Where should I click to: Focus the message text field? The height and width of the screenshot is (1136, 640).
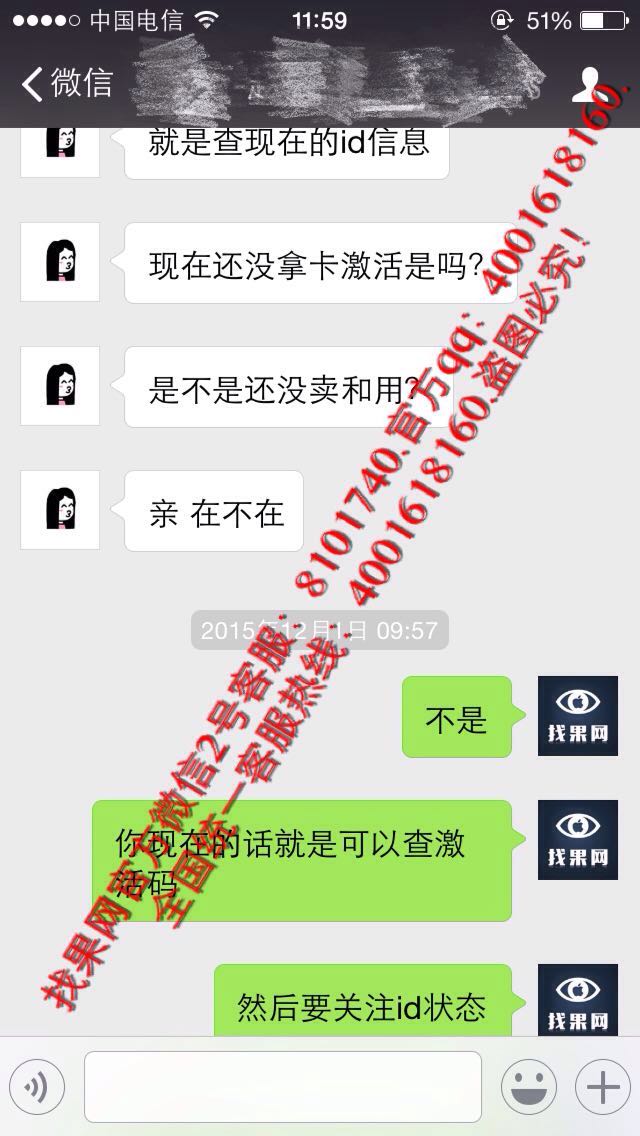tap(283, 1087)
